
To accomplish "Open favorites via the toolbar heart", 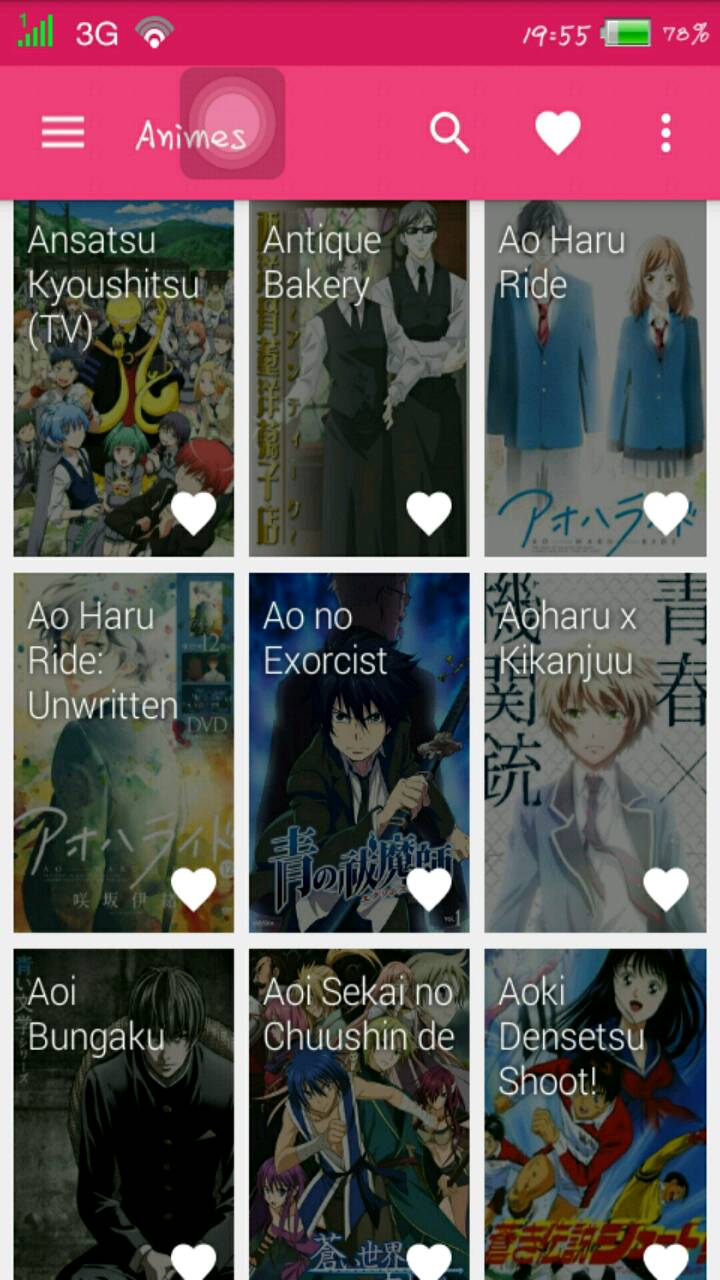I will 557,133.
